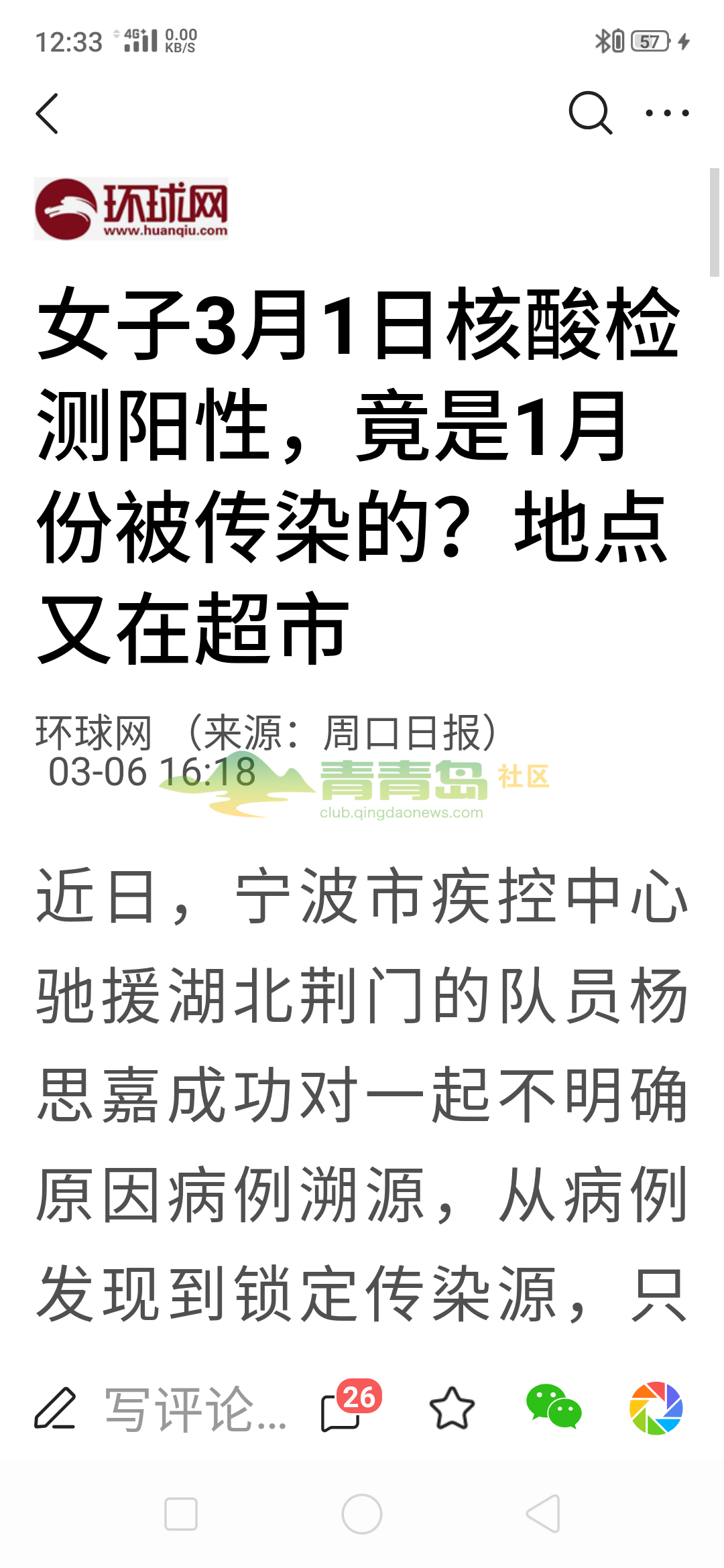Open system recent apps
Screen dimensions: 724x1568
[x=181, y=1514]
